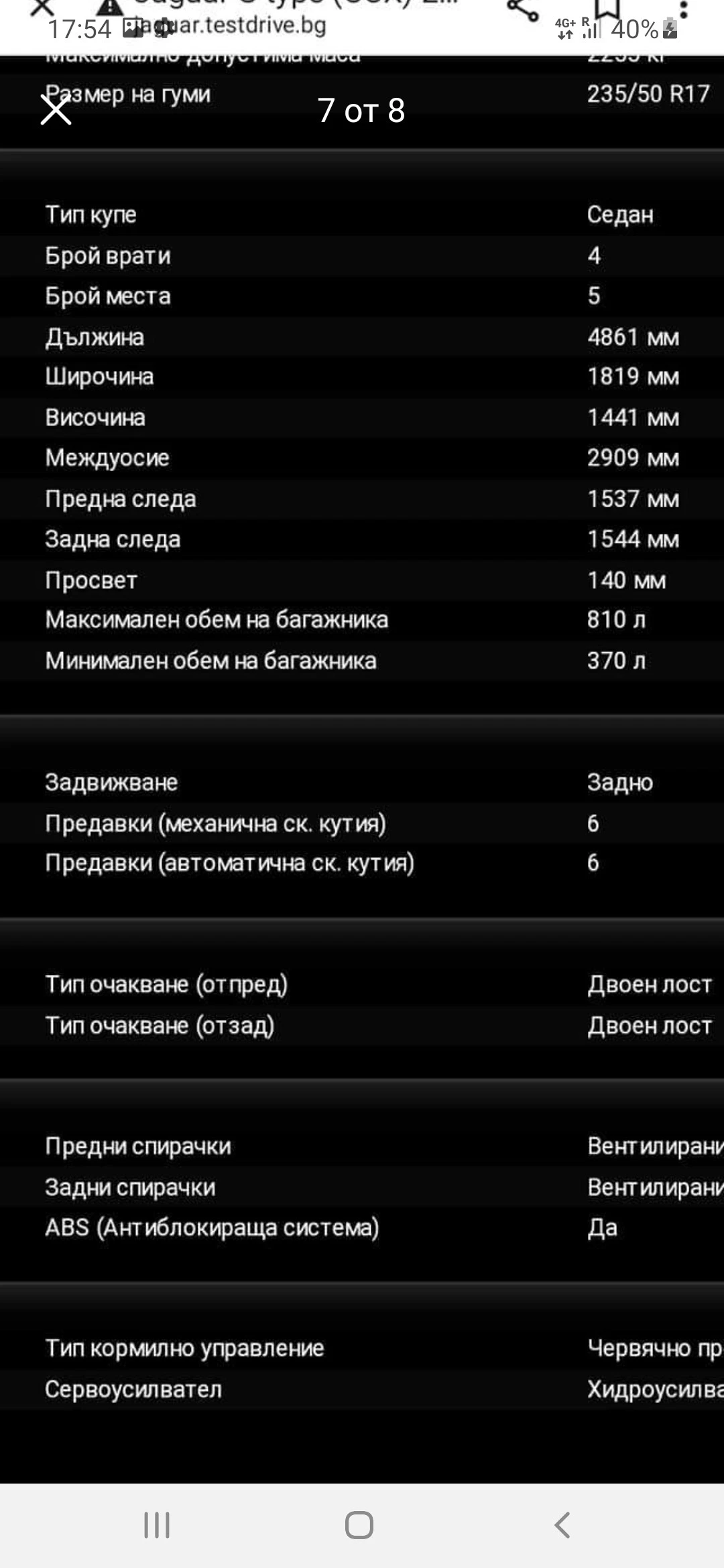Go back using the navigation bar
This screenshot has height=1568, width=724.
tap(562, 1524)
